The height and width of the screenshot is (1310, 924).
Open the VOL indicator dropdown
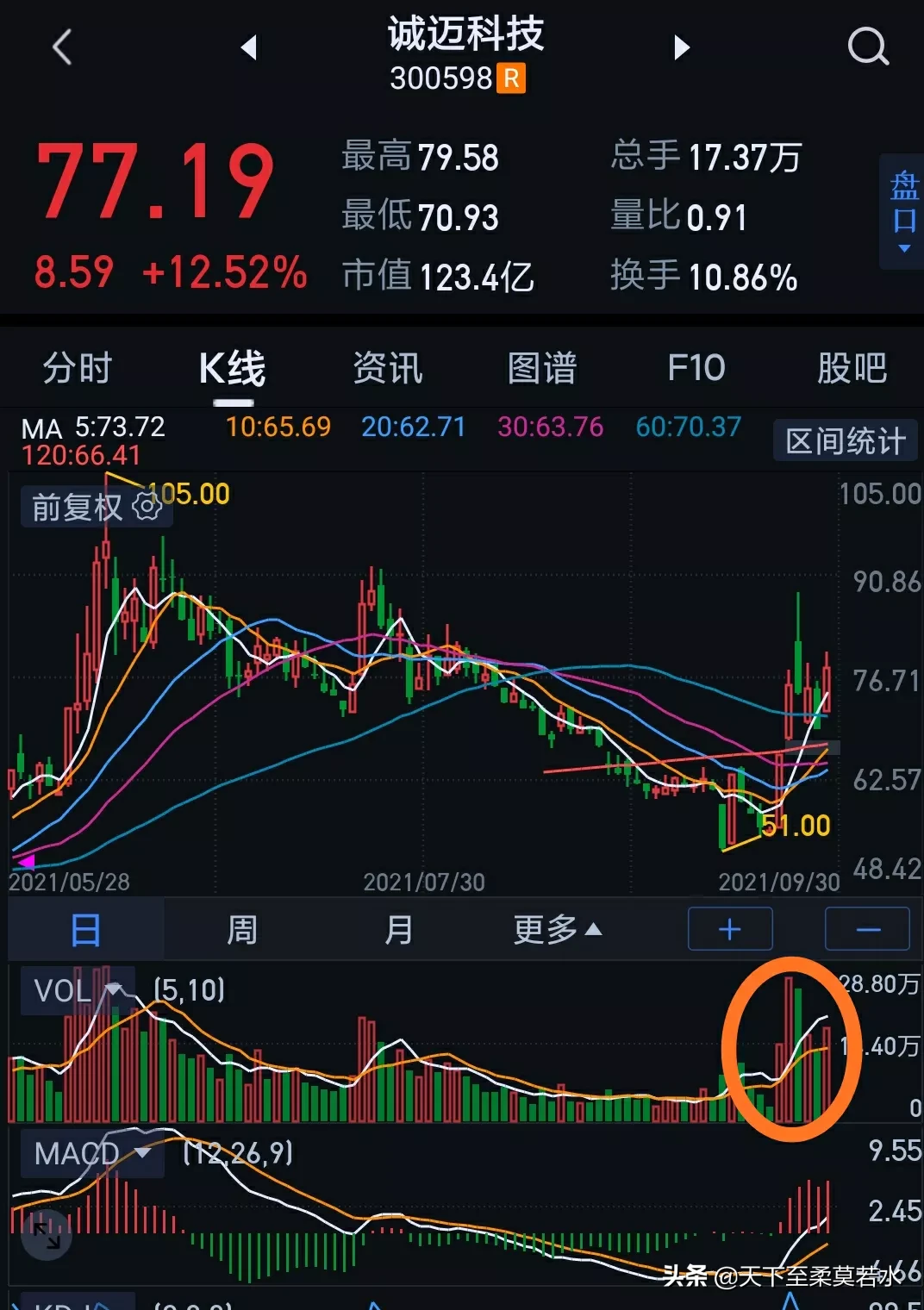[78, 991]
